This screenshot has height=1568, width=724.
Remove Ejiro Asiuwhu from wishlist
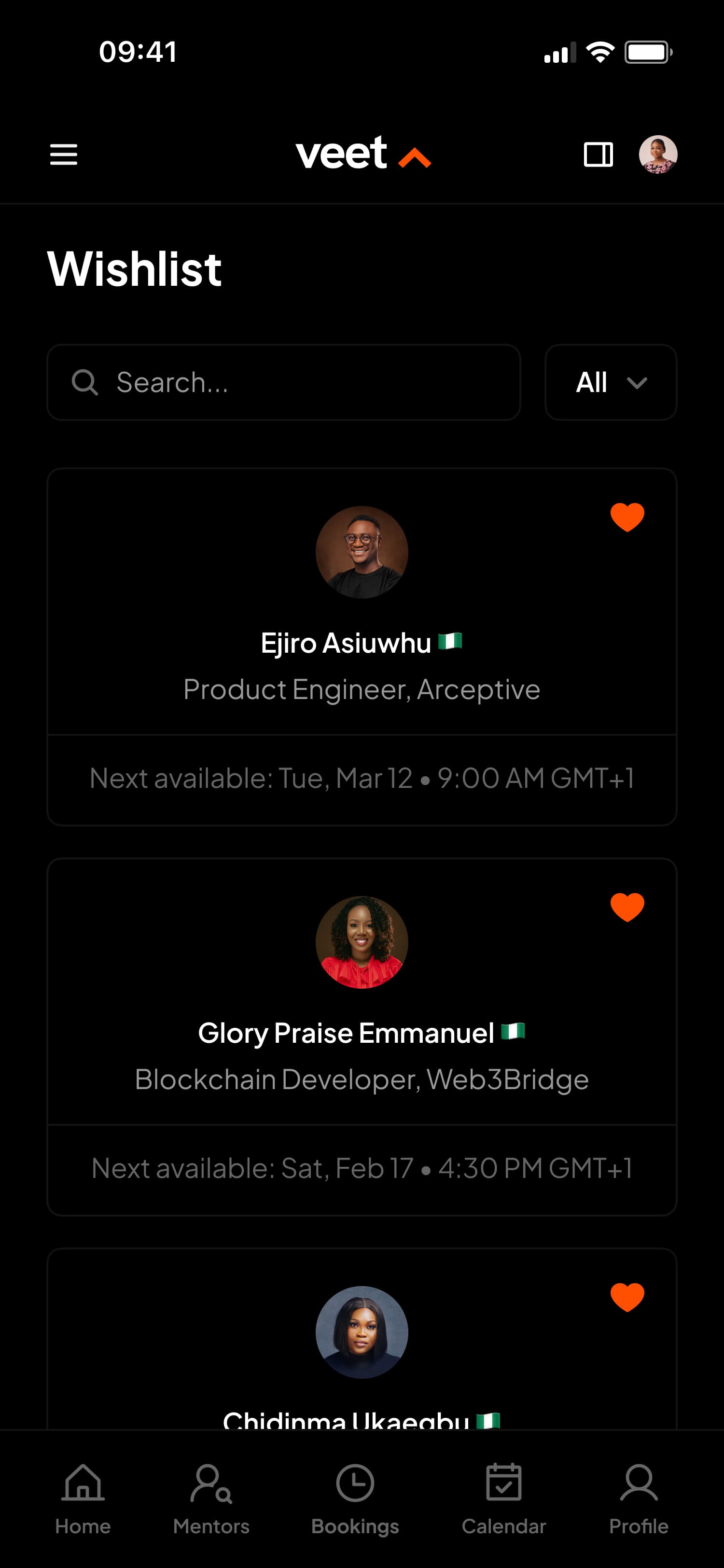click(x=627, y=517)
